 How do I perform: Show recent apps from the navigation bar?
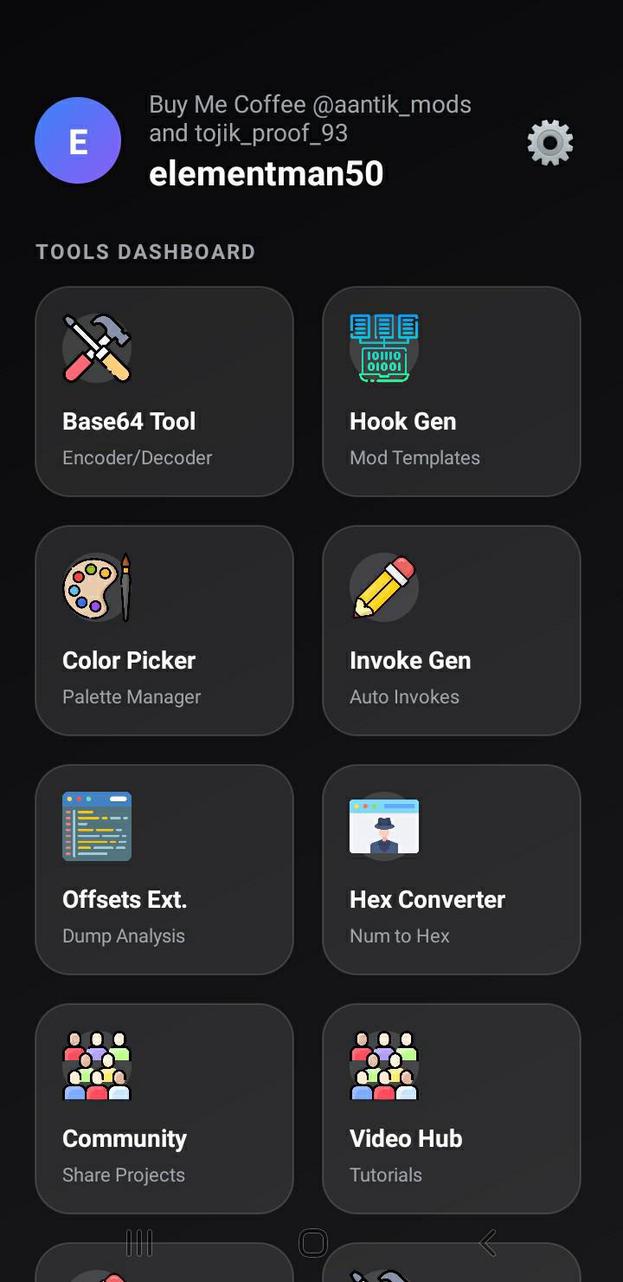[x=139, y=1243]
